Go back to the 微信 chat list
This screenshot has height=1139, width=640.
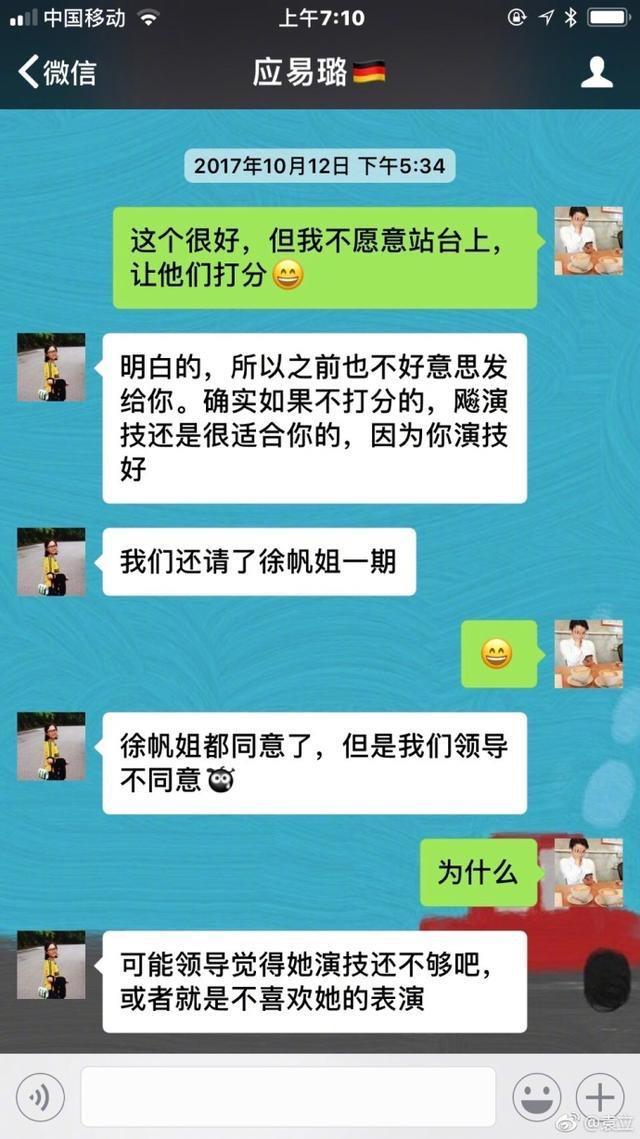click(x=57, y=72)
